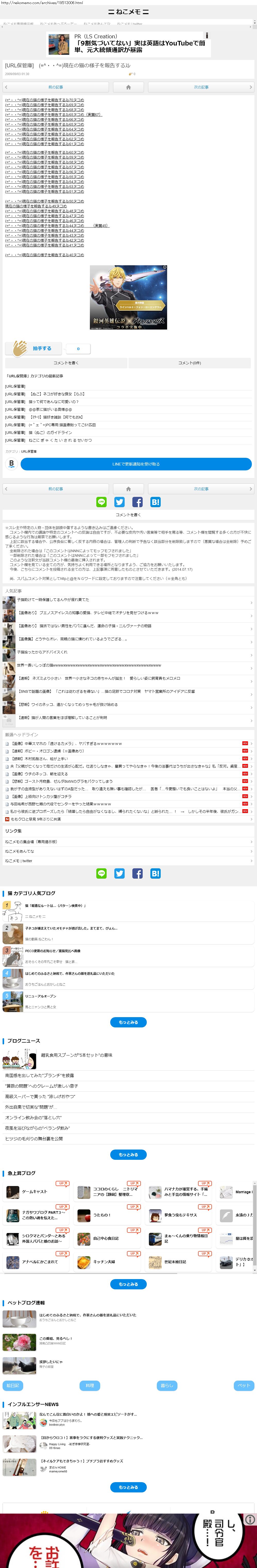
Task: Write a comment (コメントを書く)
Action: pos(65,363)
